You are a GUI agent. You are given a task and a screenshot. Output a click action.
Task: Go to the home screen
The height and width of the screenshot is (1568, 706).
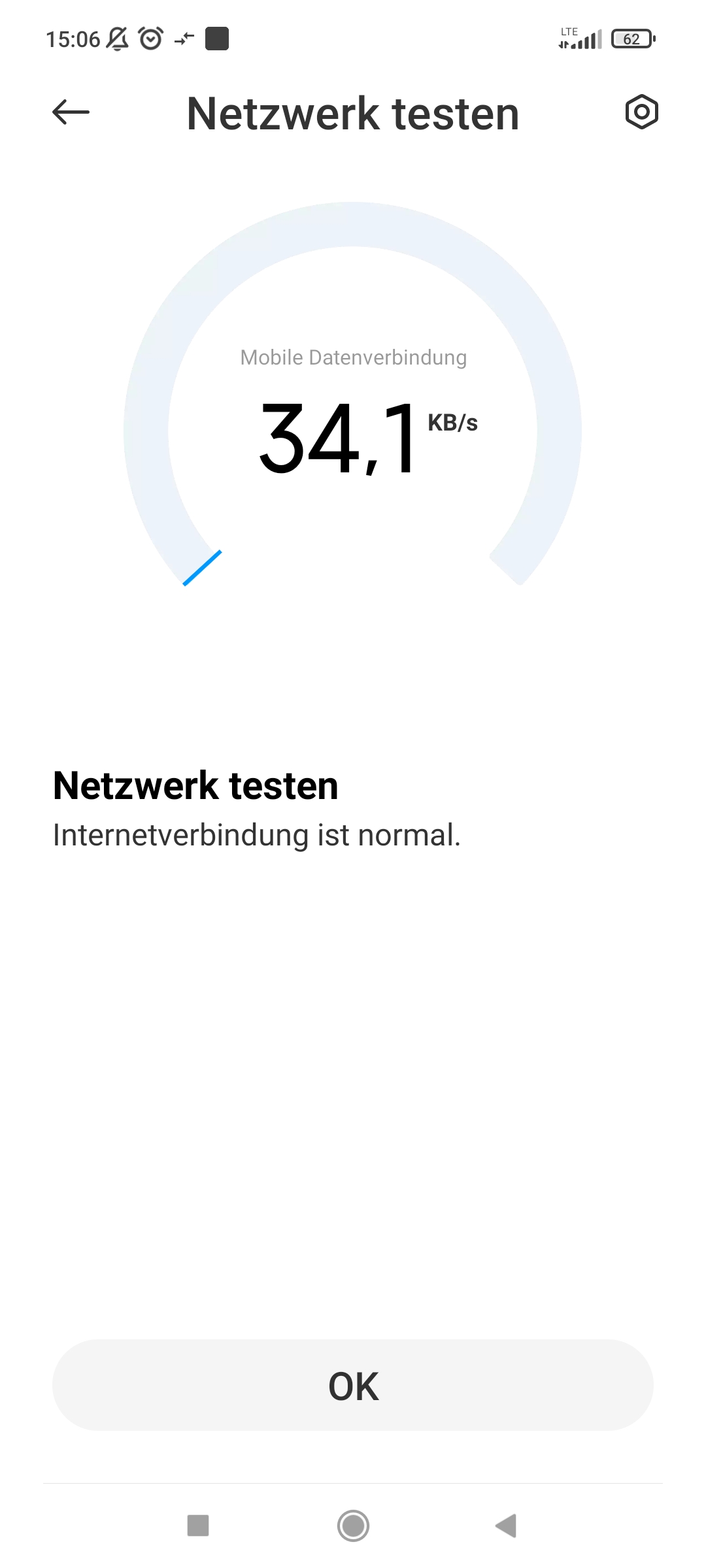[353, 1526]
